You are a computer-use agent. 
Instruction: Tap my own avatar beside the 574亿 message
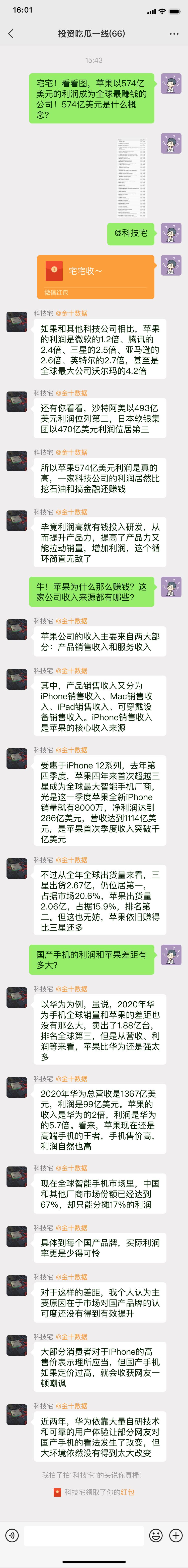[x=171, y=83]
